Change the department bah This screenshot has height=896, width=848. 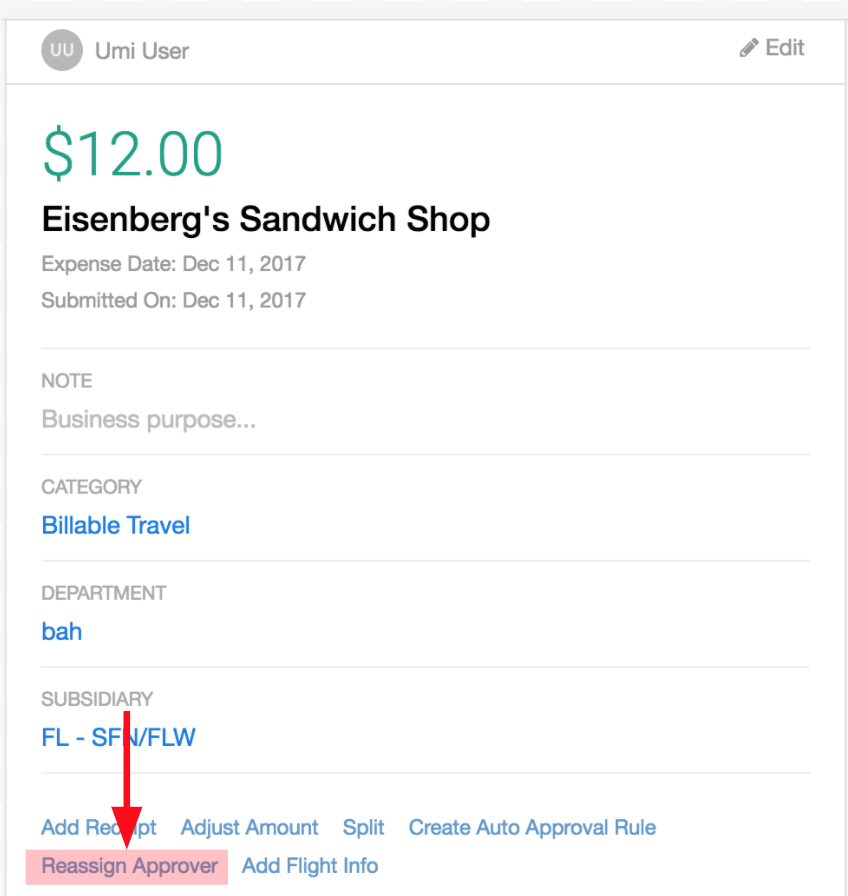click(62, 632)
